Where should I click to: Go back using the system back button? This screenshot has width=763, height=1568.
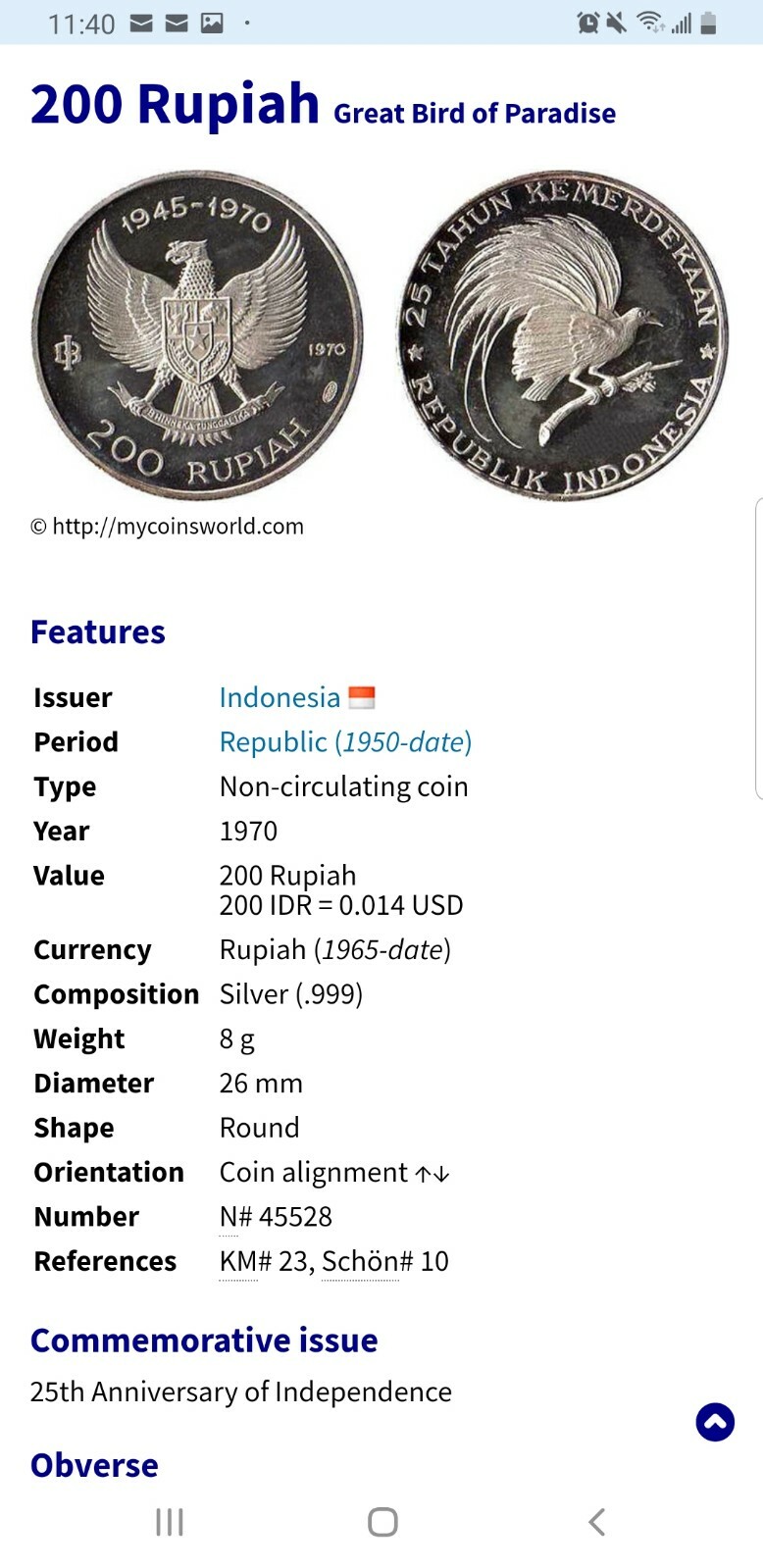pos(596,1522)
